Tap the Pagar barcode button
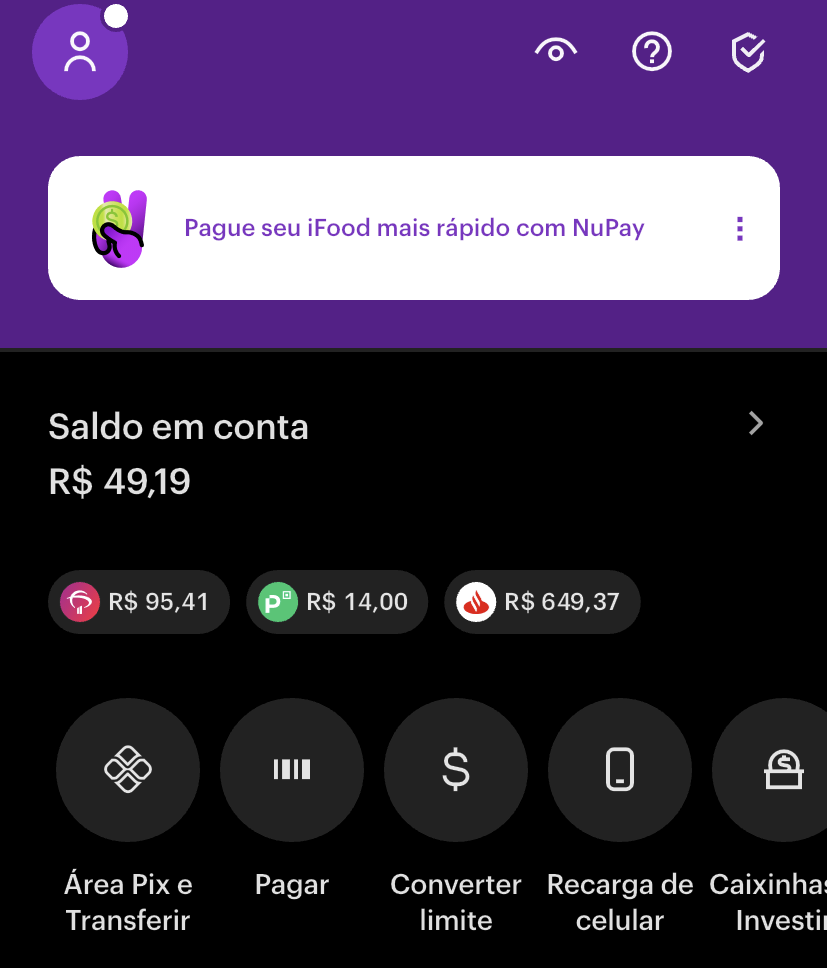This screenshot has height=968, width=827. (292, 770)
